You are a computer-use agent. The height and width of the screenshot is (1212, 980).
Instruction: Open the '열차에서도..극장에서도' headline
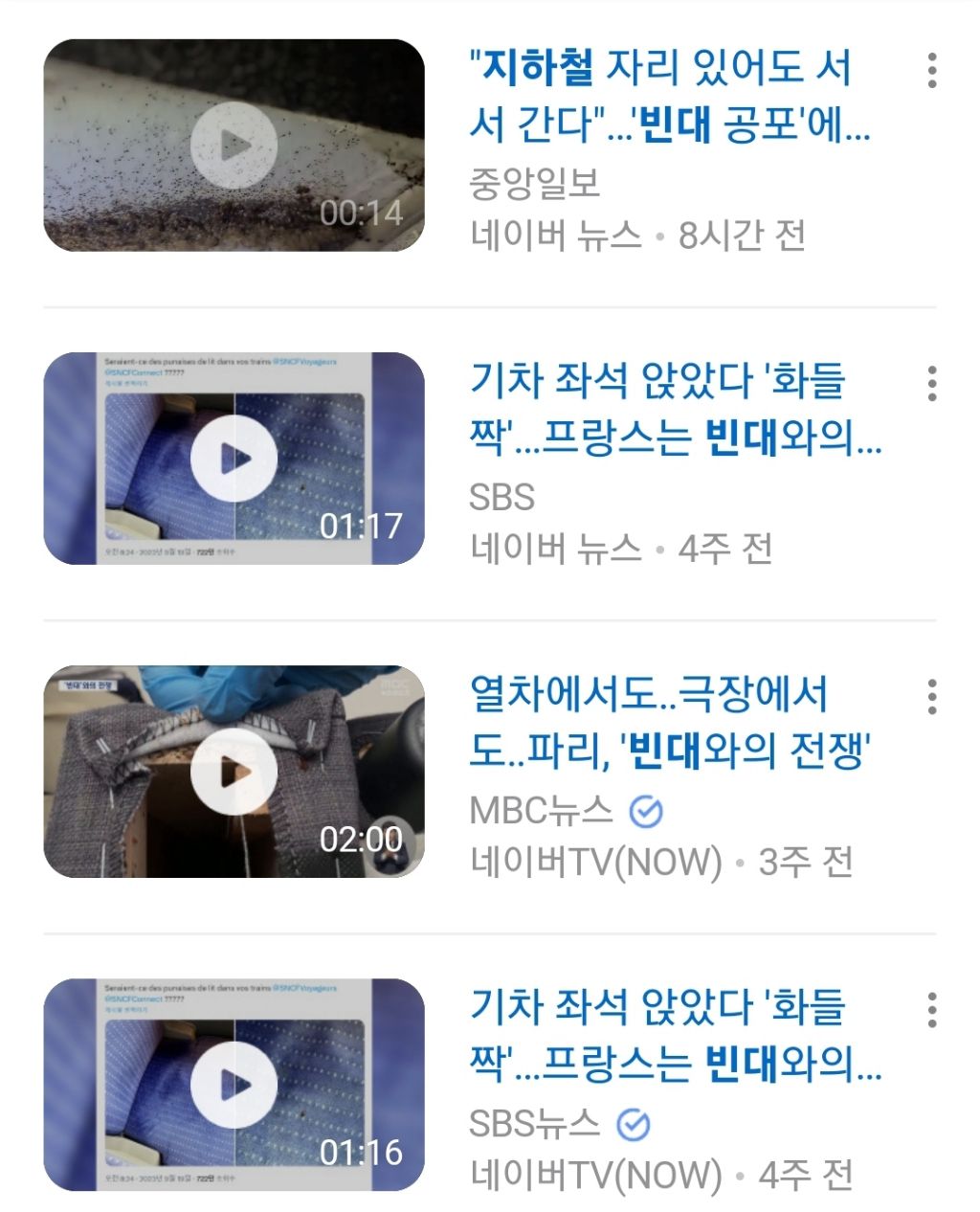click(x=667, y=722)
